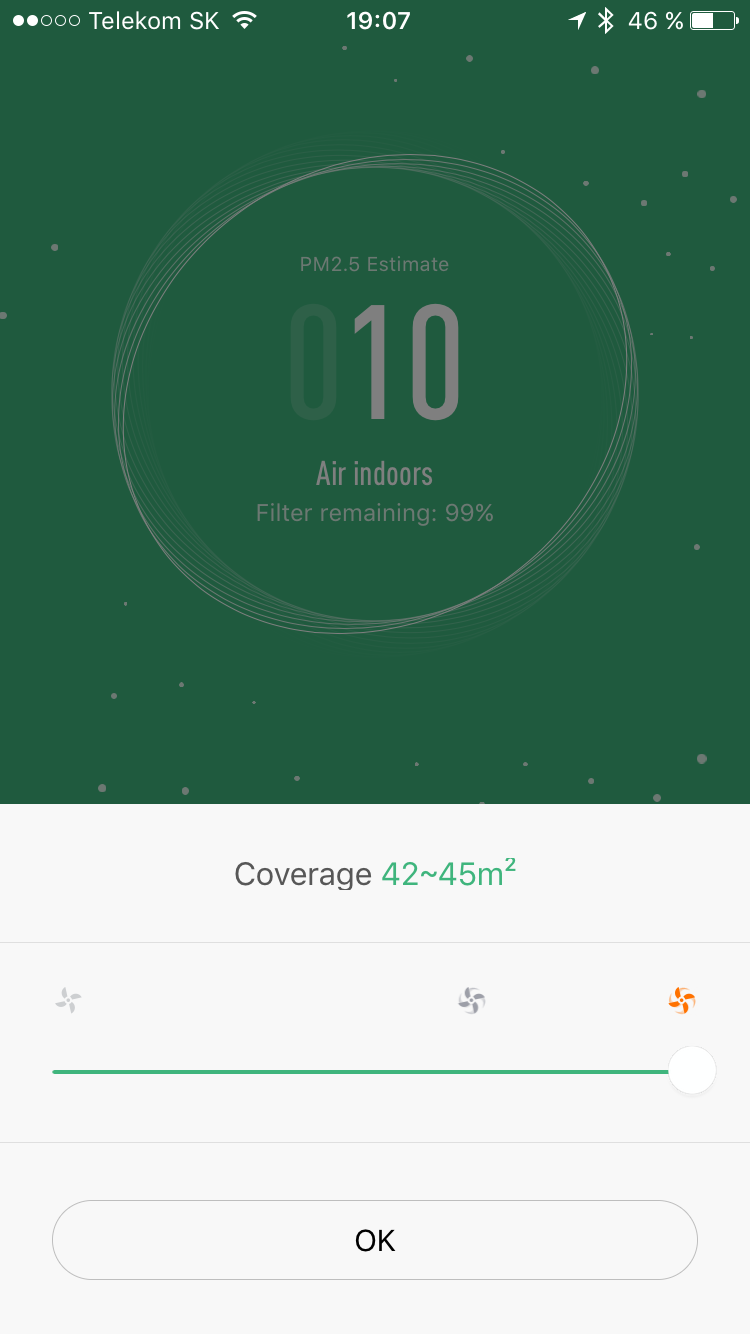Tap the Air indoors label
The image size is (750, 1334).
375,473
